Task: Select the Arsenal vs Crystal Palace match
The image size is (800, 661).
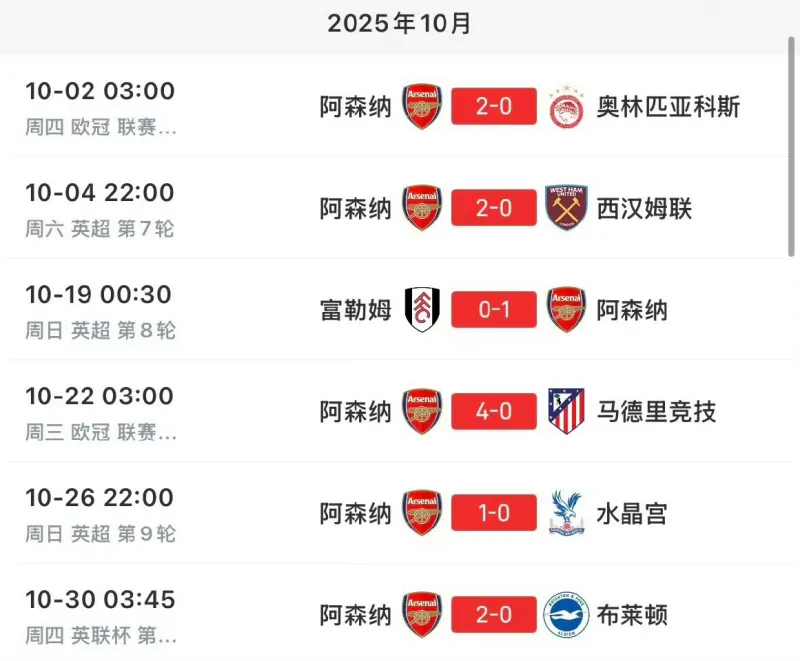Action: [494, 514]
